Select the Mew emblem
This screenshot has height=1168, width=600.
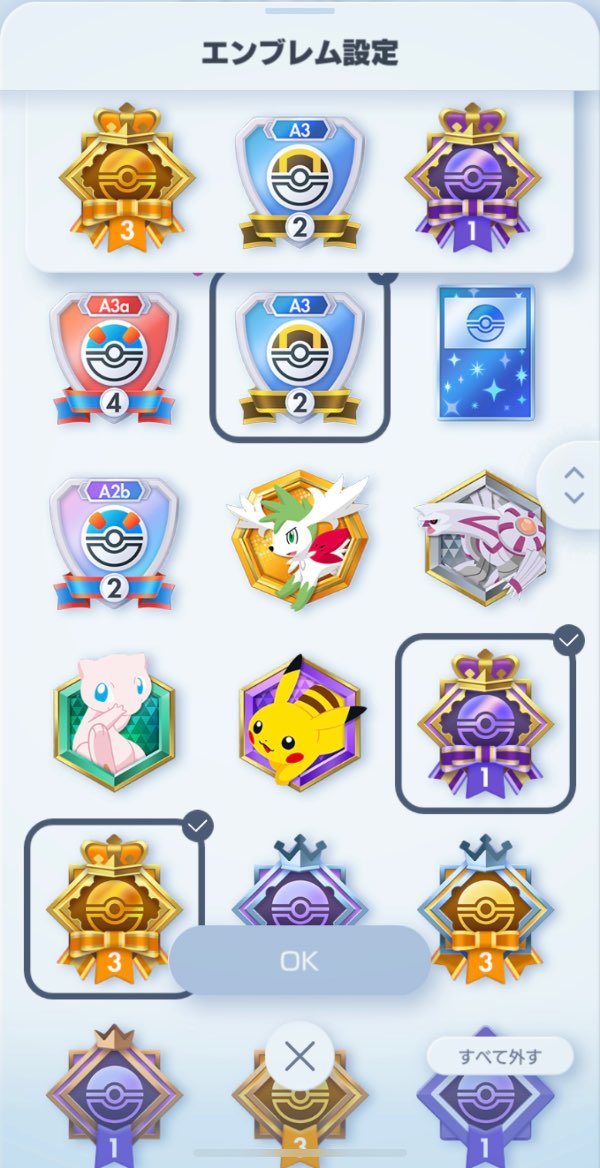(113, 720)
